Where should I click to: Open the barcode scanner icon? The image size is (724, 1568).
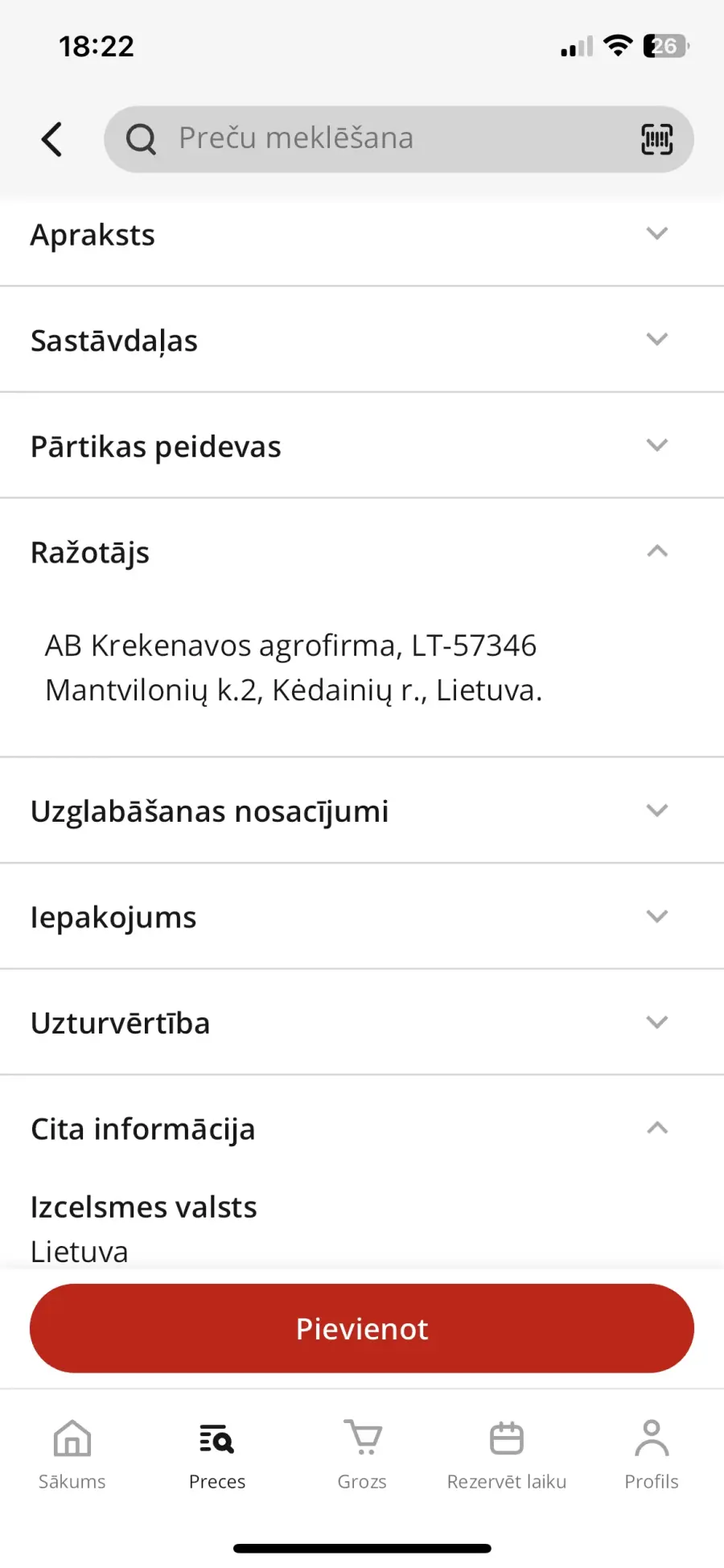pyautogui.click(x=657, y=139)
